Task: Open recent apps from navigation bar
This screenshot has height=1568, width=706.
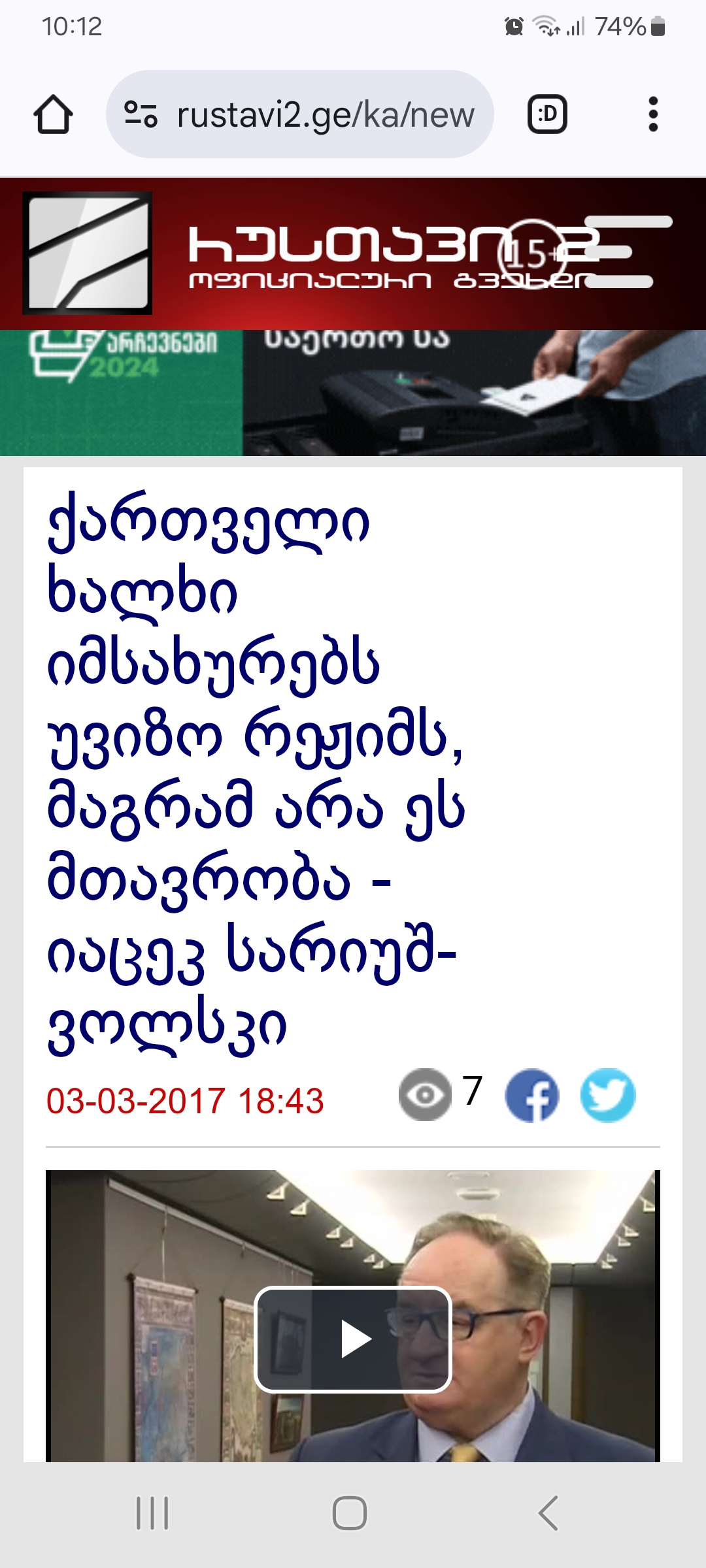Action: click(x=152, y=1513)
